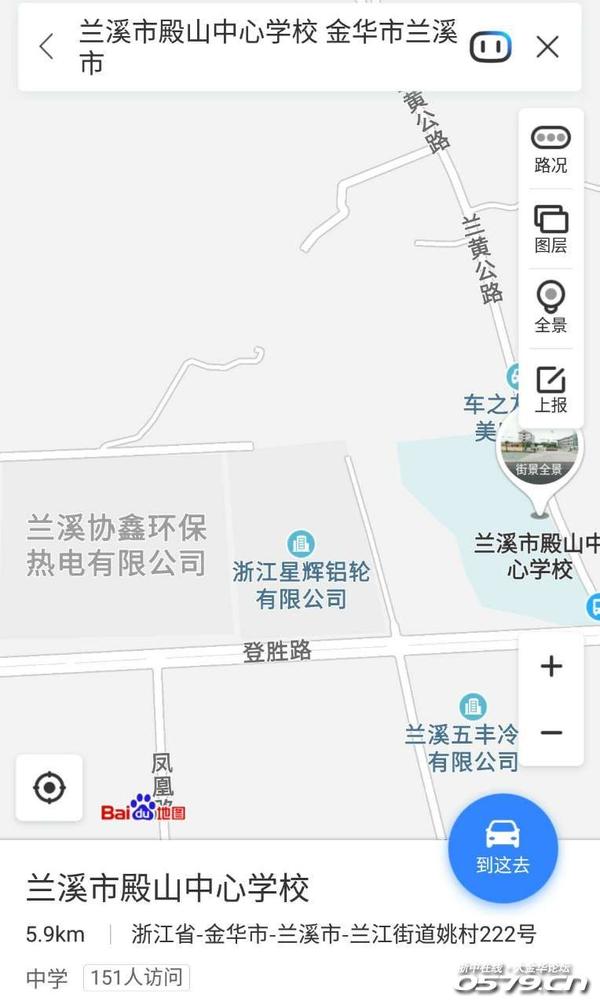Toggle the 路况 traffic layer
This screenshot has width=600, height=1005.
pos(550,149)
